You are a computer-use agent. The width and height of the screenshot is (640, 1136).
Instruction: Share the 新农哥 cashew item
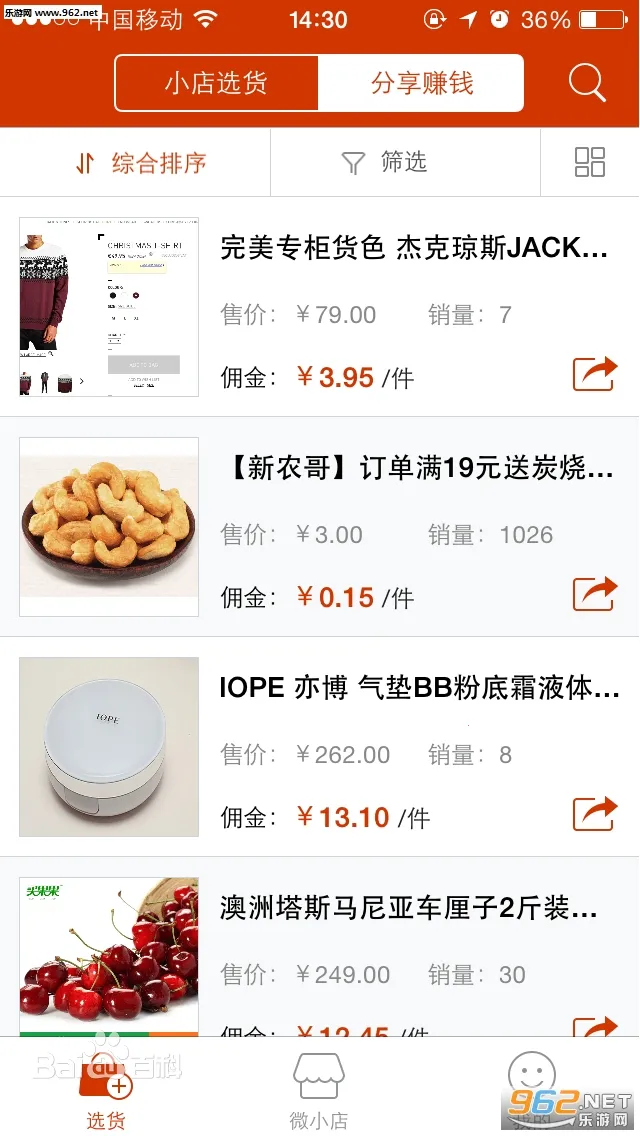tap(595, 594)
